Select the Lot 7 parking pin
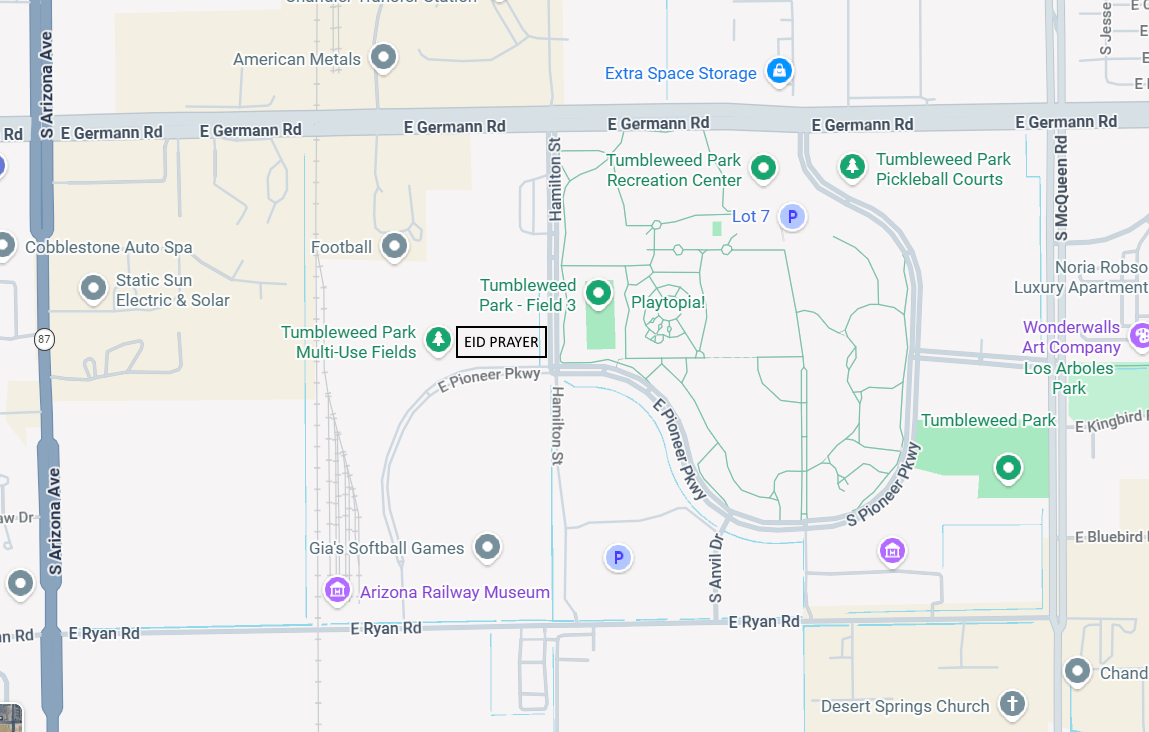The height and width of the screenshot is (732, 1149). 793,216
